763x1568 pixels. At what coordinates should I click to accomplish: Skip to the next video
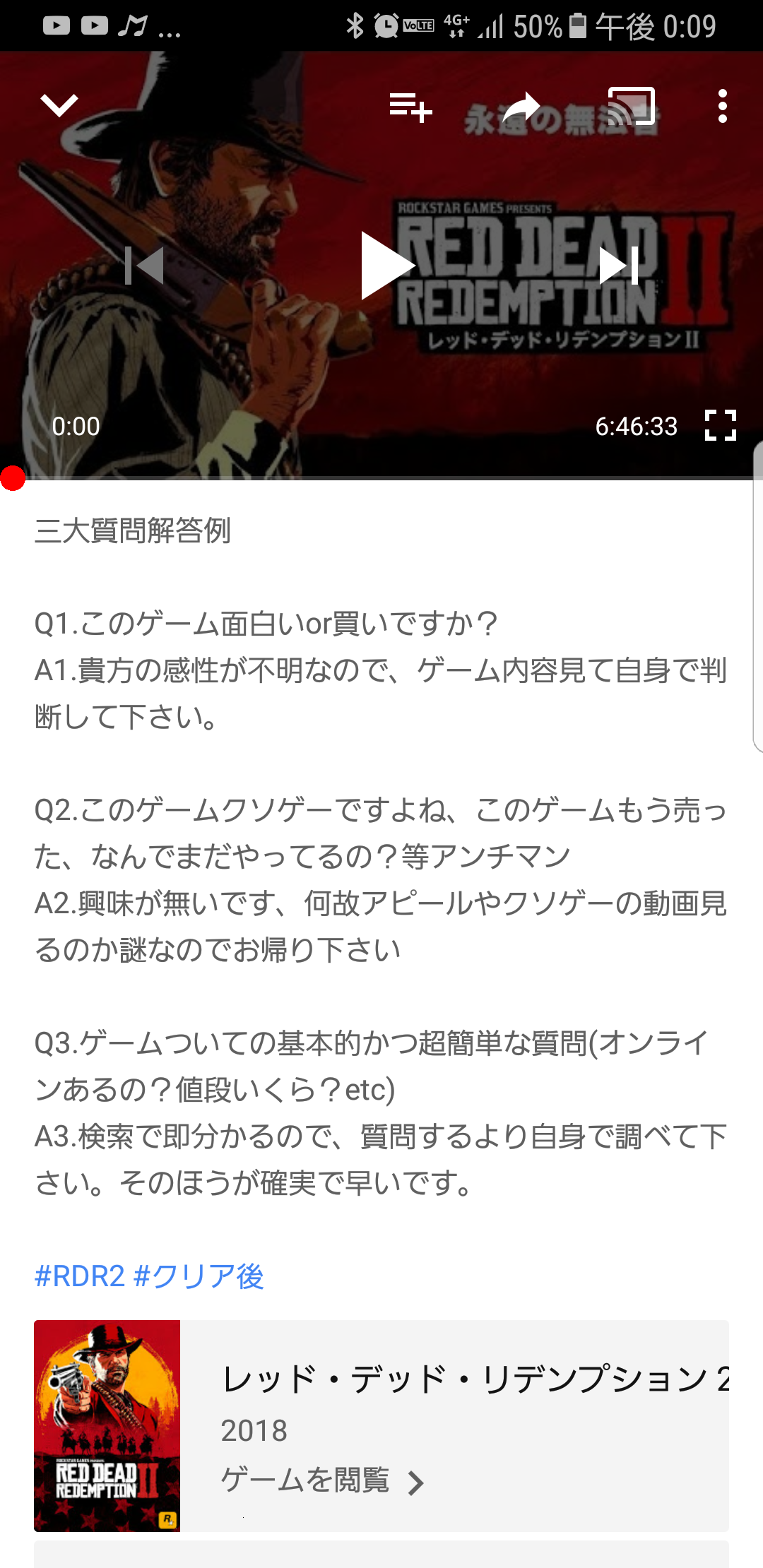click(619, 266)
